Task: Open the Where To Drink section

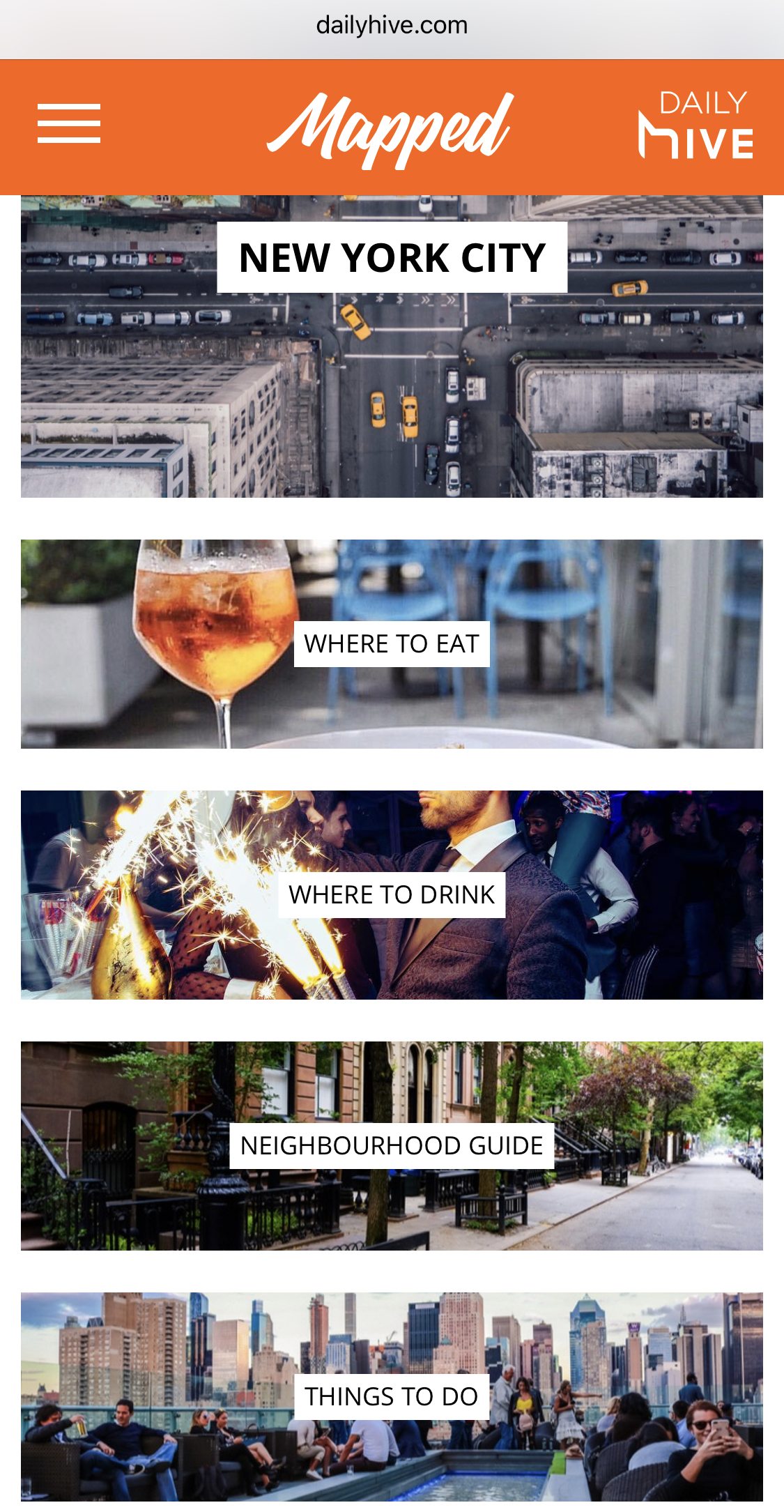Action: pos(392,894)
